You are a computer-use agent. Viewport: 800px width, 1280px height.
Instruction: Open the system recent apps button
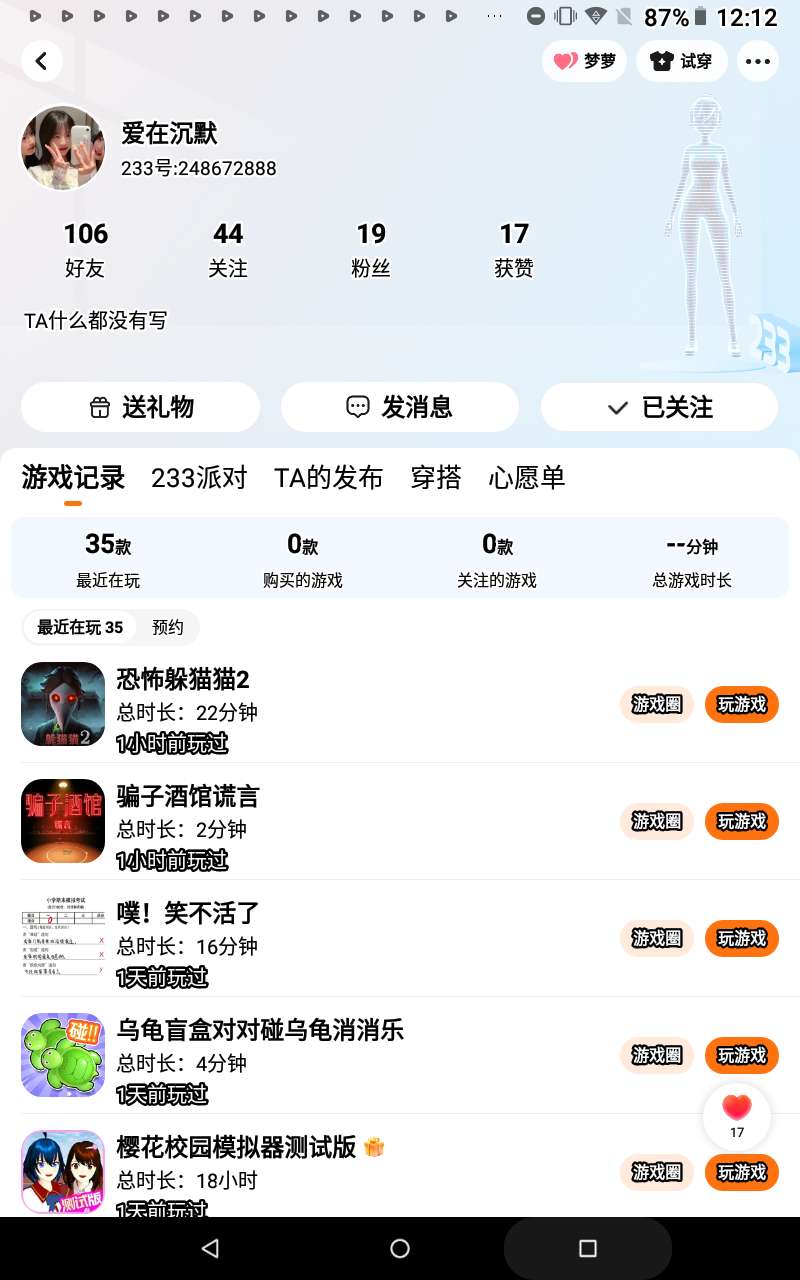[588, 1248]
